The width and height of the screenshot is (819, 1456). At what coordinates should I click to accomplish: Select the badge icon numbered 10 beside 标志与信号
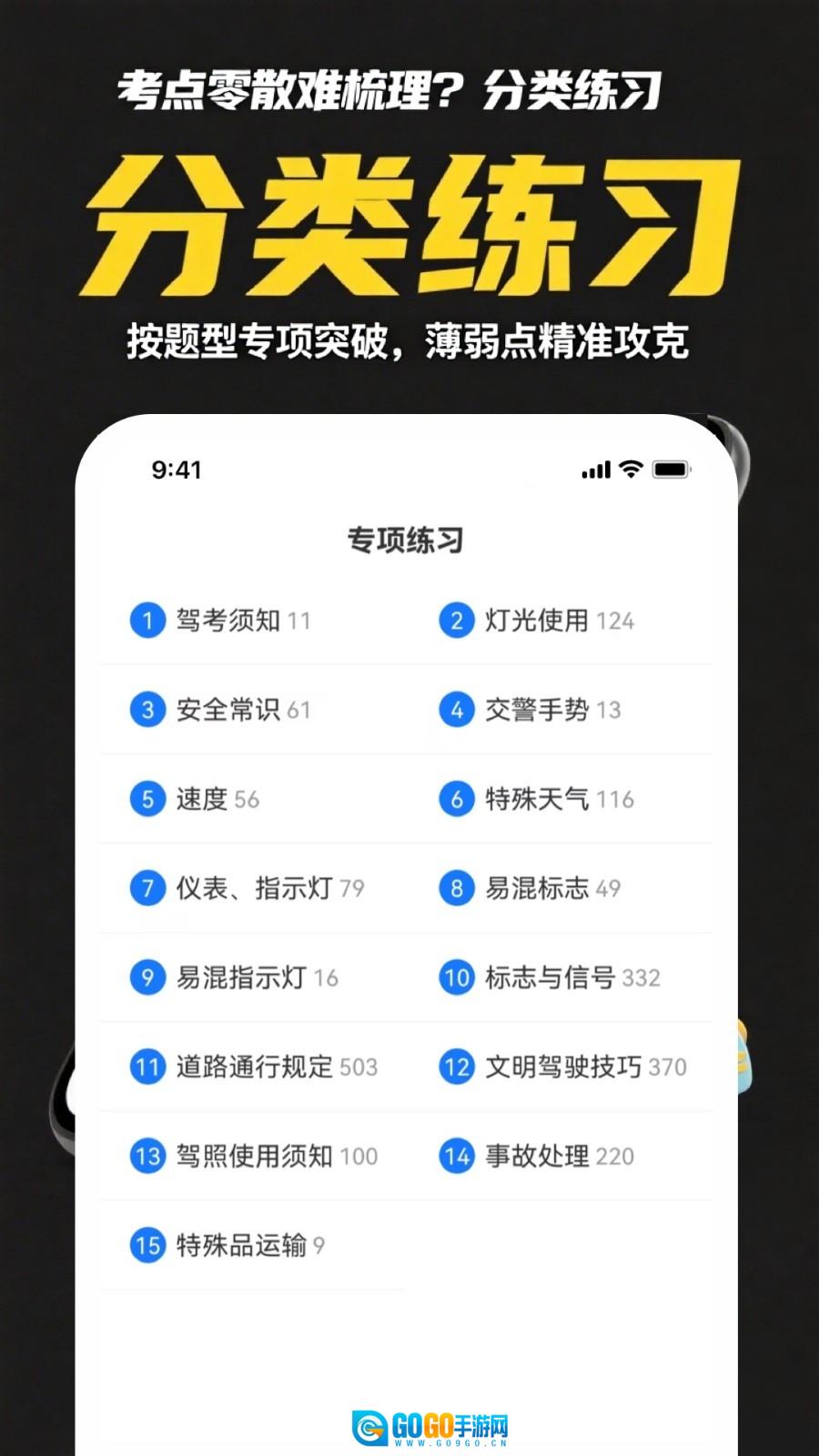[x=456, y=978]
